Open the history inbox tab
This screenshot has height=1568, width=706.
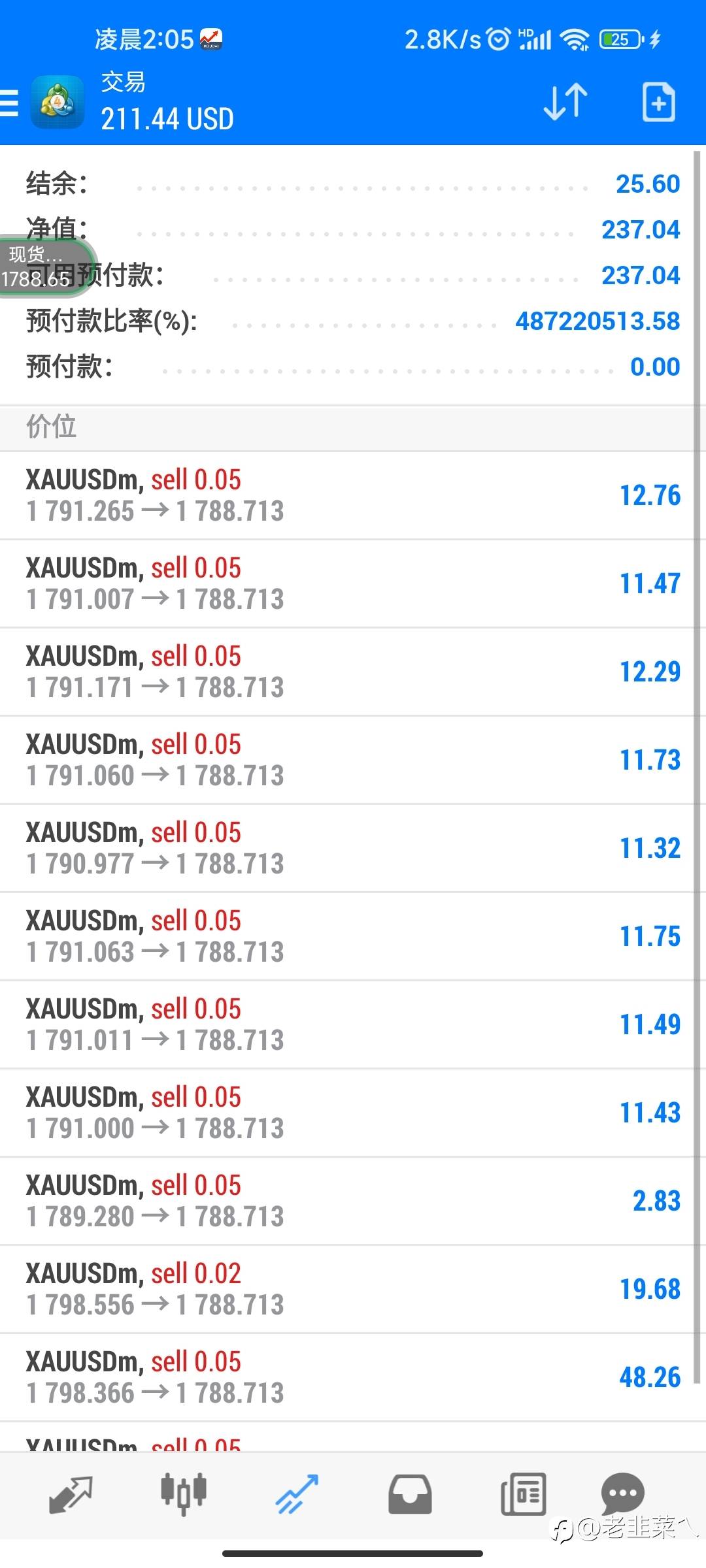tap(410, 1494)
